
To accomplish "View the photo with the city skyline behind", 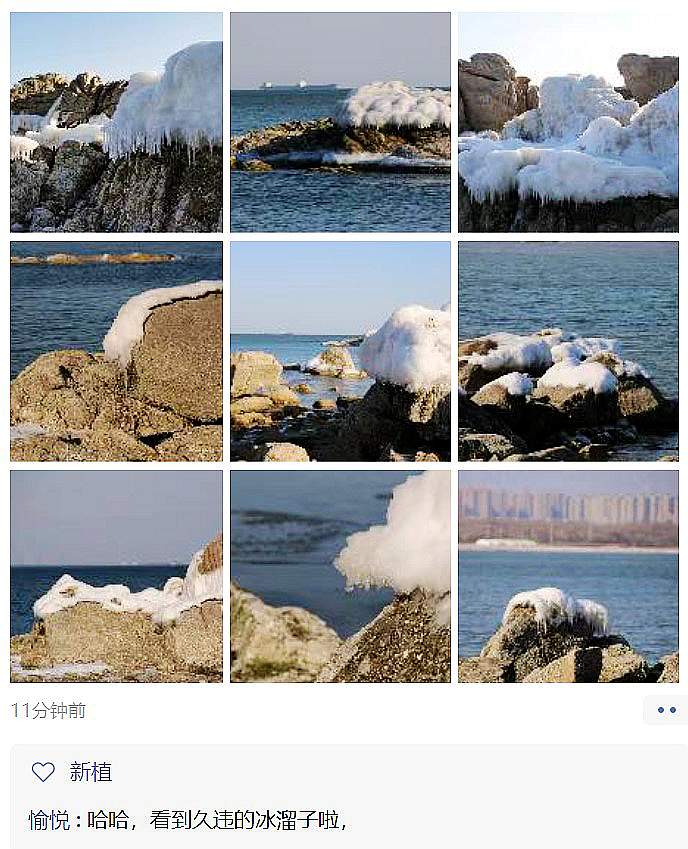I will pos(568,577).
